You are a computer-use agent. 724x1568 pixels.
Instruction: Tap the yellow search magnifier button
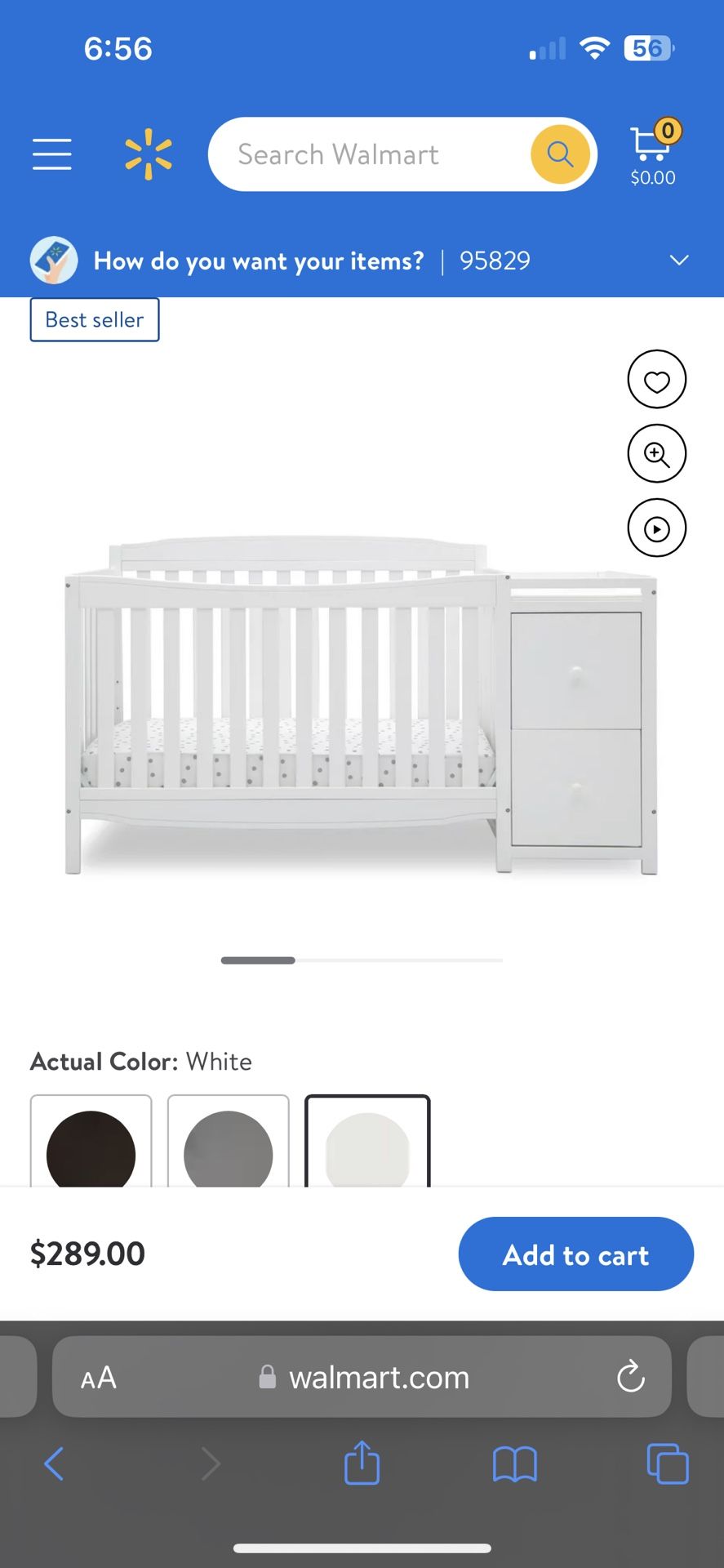560,154
